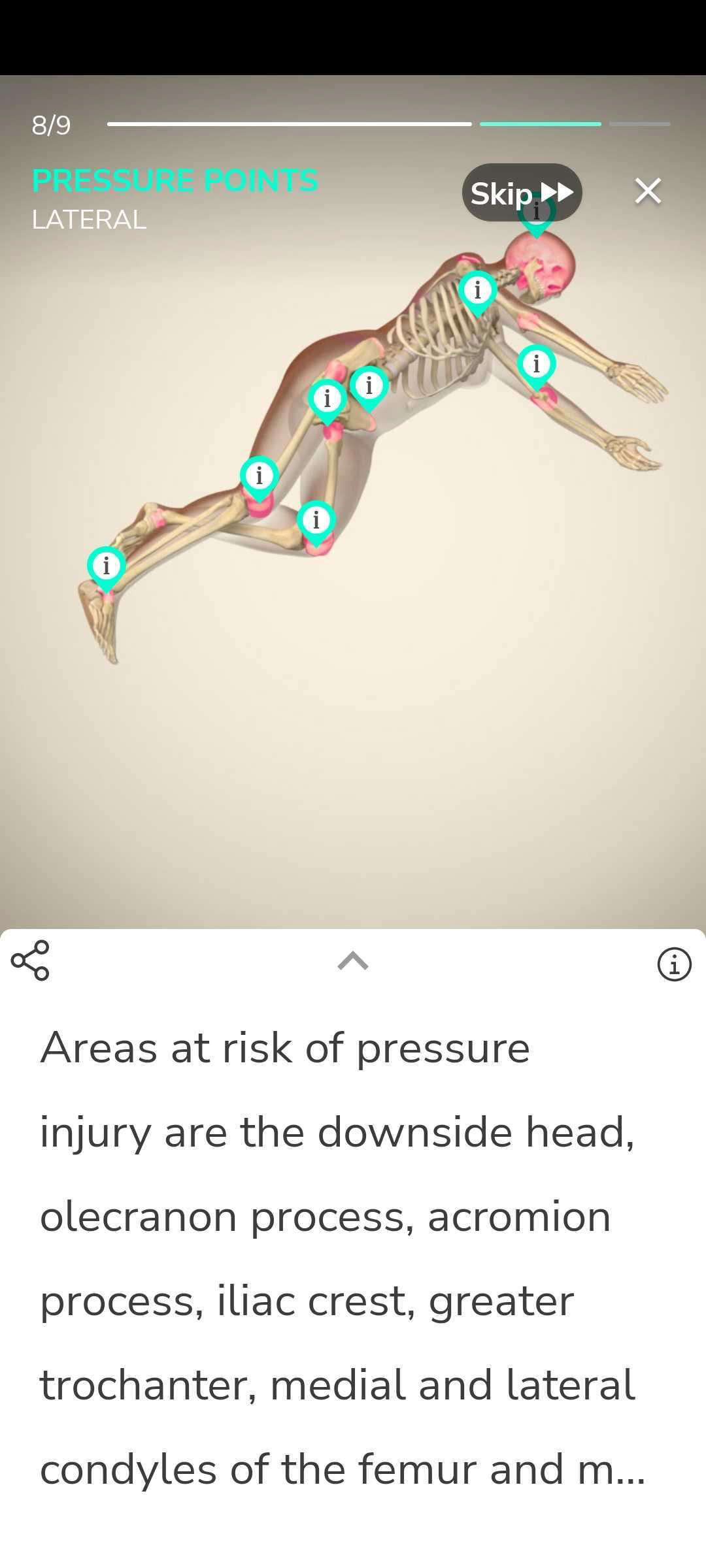Close the pressure points tour
Image resolution: width=706 pixels, height=1568 pixels.
tap(648, 191)
